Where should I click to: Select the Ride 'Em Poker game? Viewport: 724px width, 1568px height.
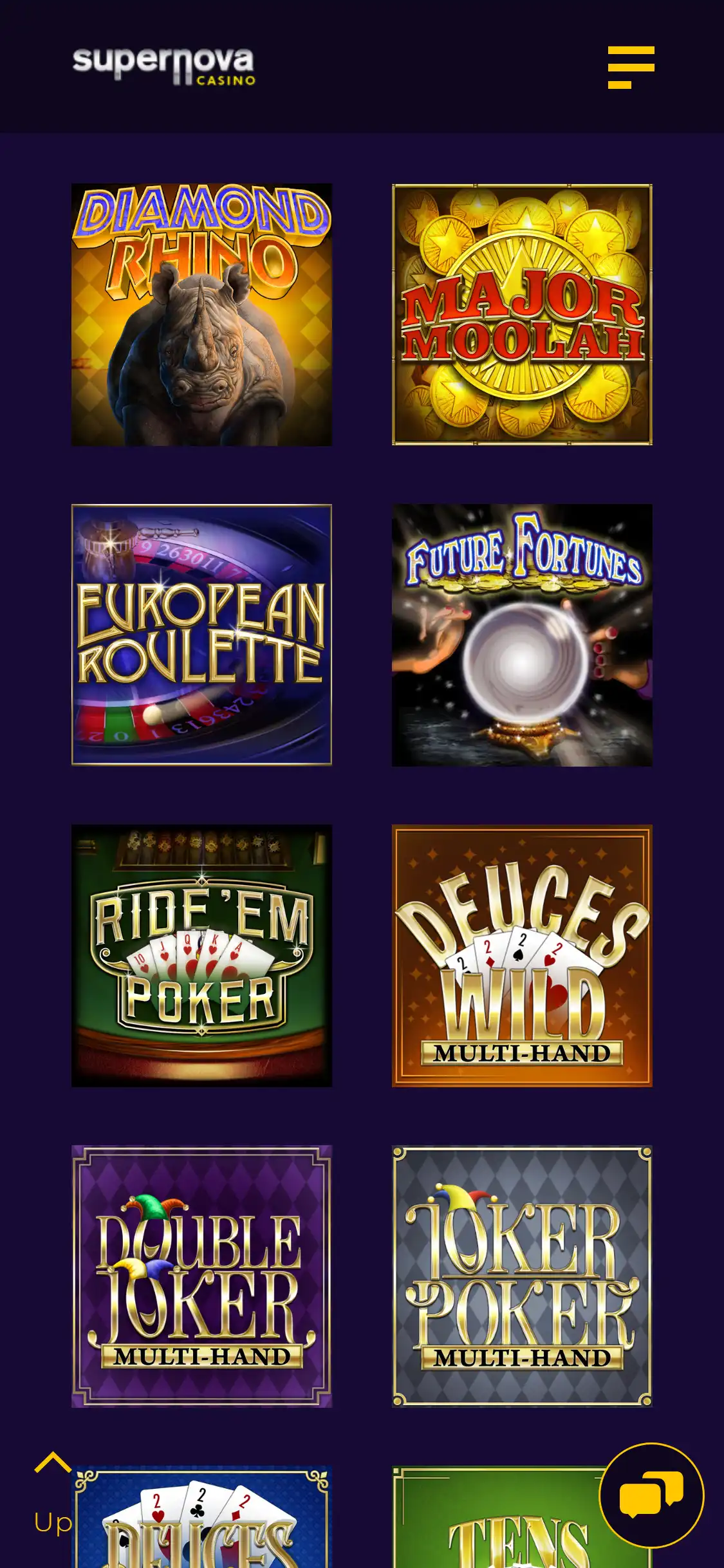click(201, 955)
